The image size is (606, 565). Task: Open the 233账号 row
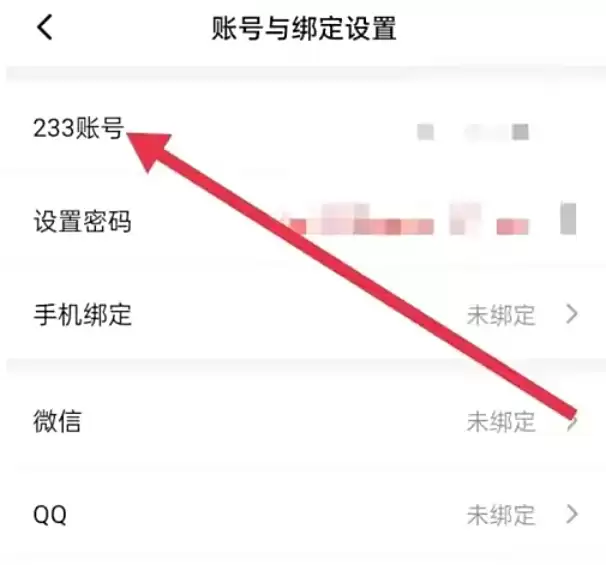tap(303, 129)
